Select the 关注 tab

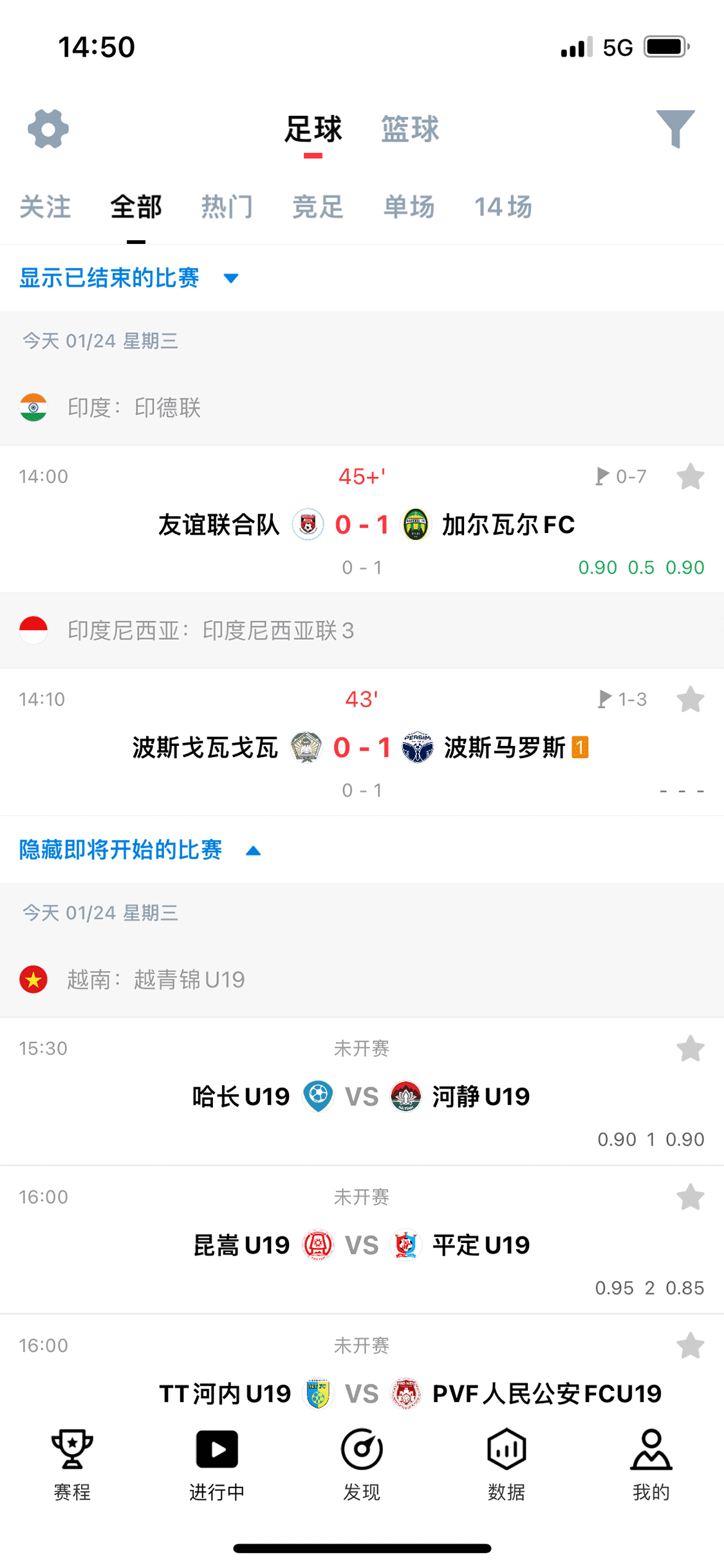(x=45, y=207)
